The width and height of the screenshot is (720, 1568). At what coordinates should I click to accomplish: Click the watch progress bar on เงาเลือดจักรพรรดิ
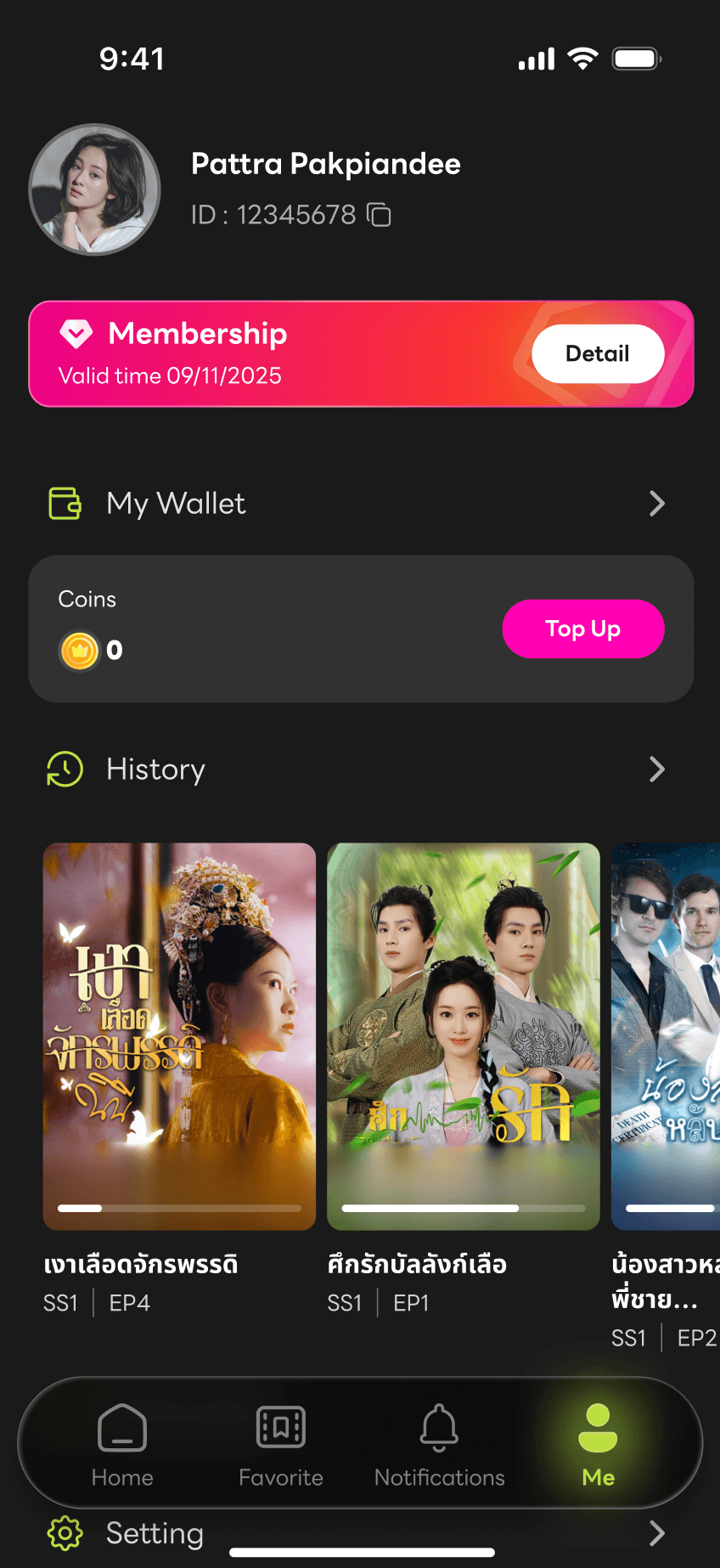tap(179, 1208)
